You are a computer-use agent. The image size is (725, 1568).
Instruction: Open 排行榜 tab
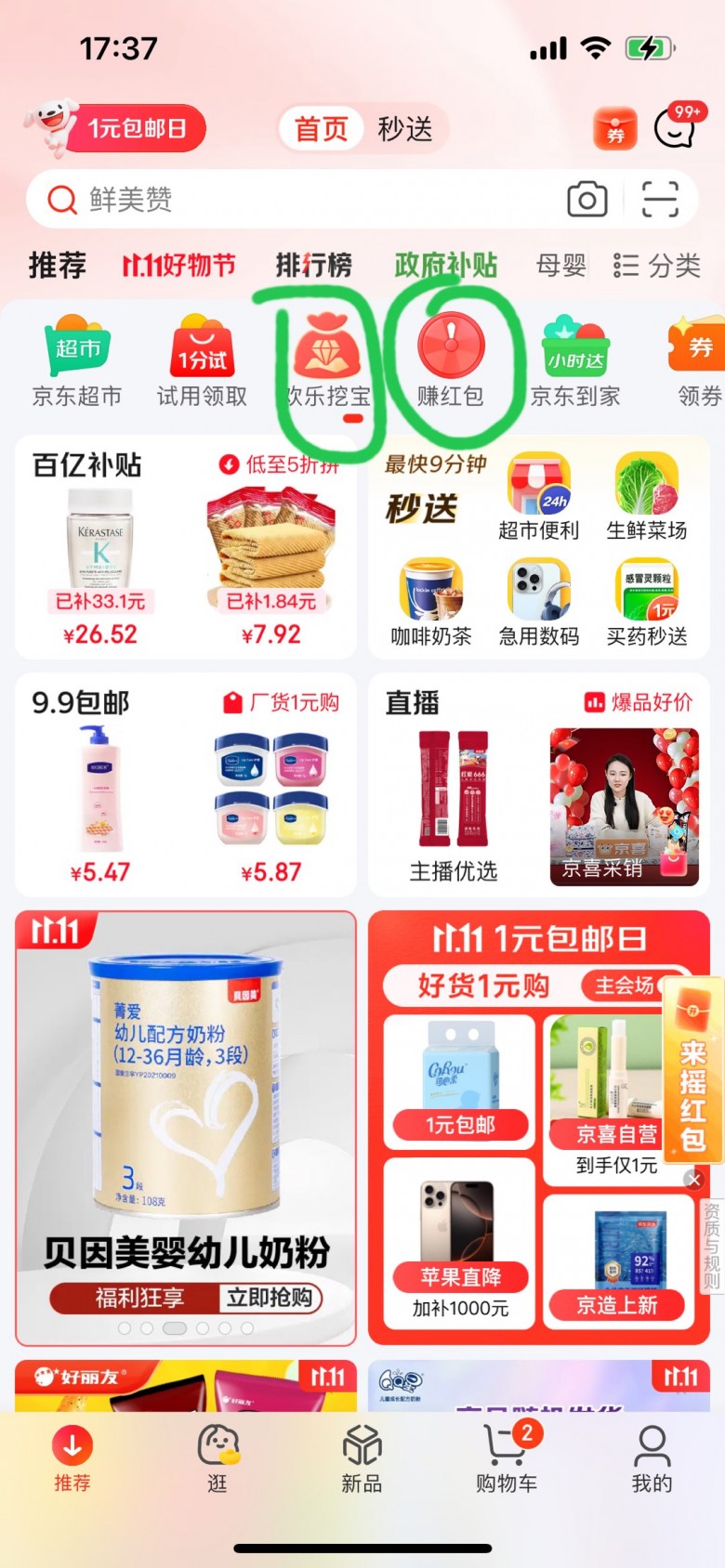[x=313, y=266]
